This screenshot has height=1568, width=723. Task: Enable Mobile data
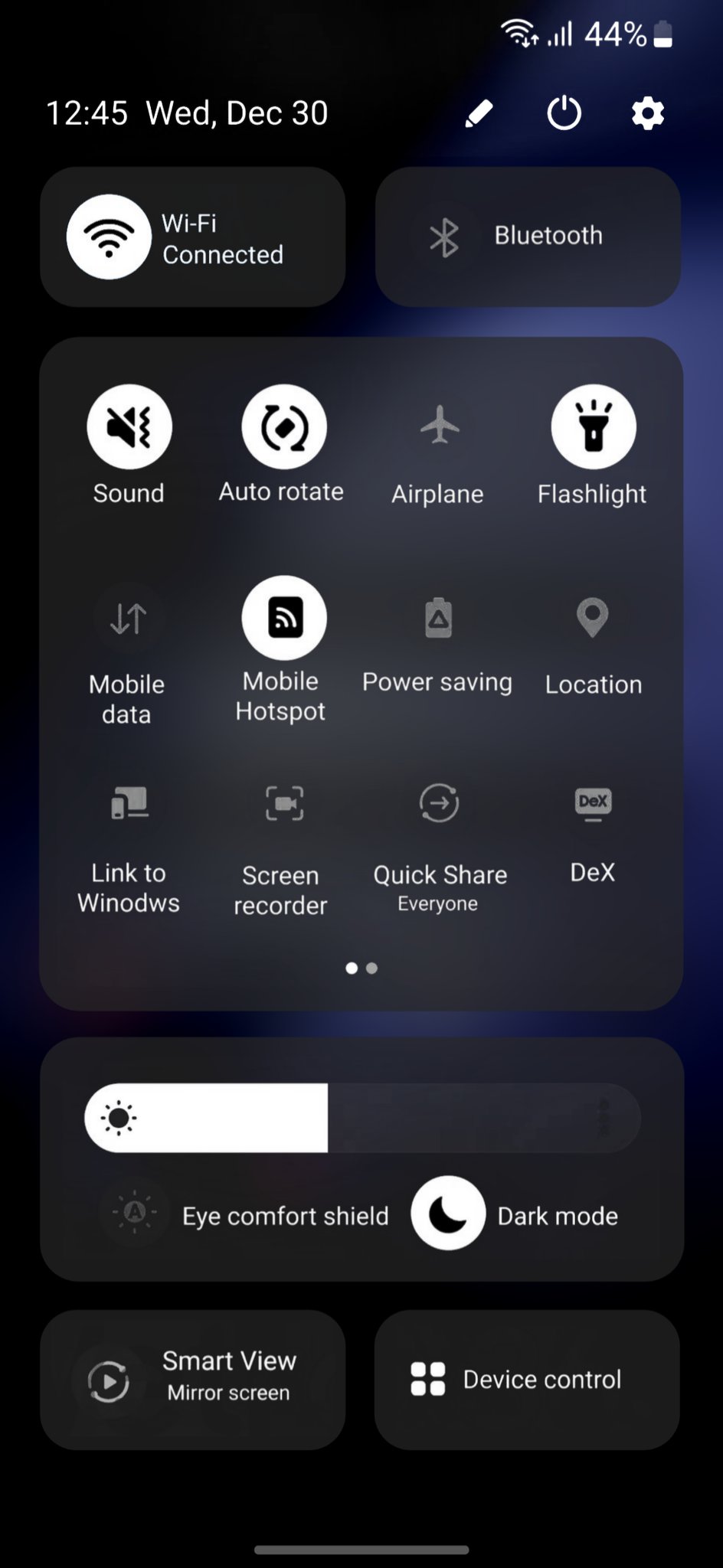(129, 619)
